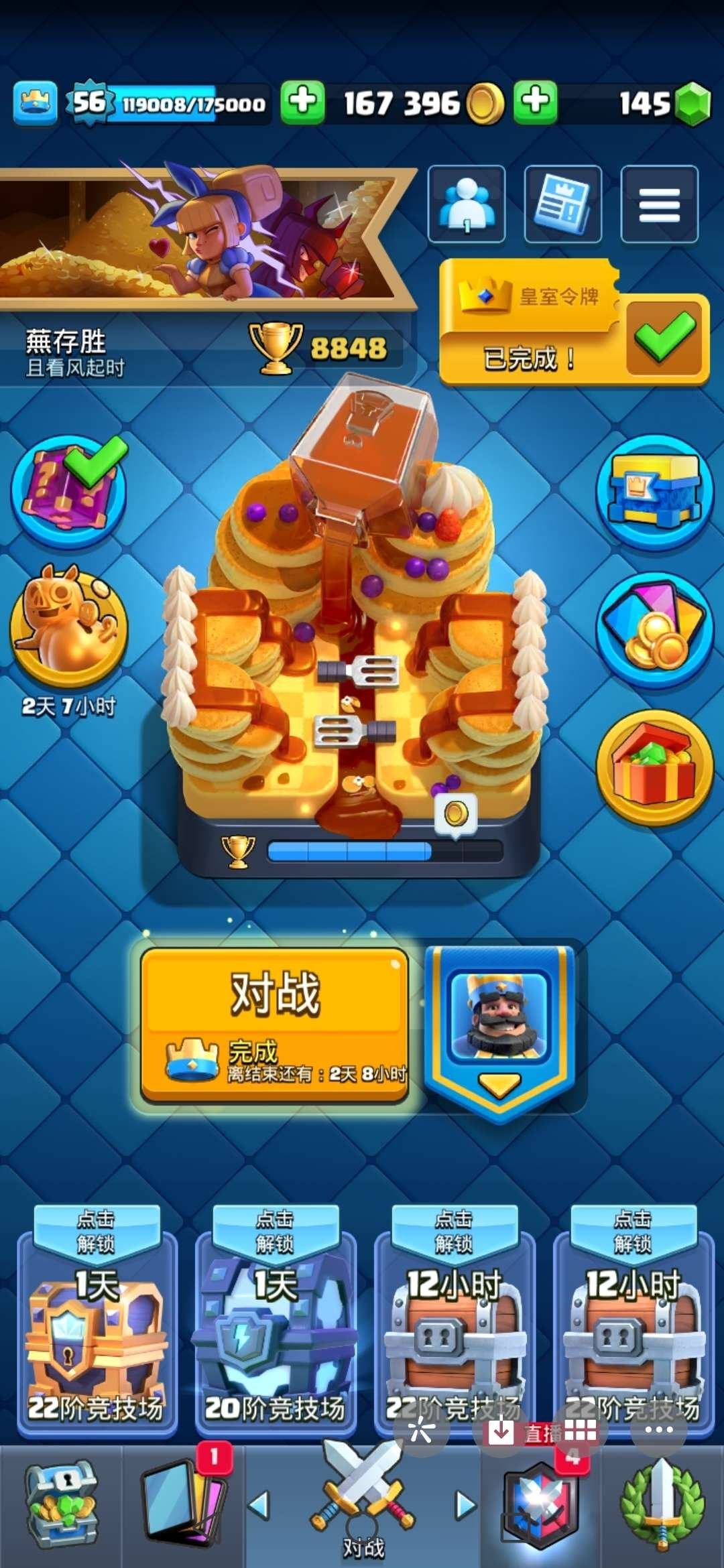Add more gold coins

pyautogui.click(x=302, y=103)
